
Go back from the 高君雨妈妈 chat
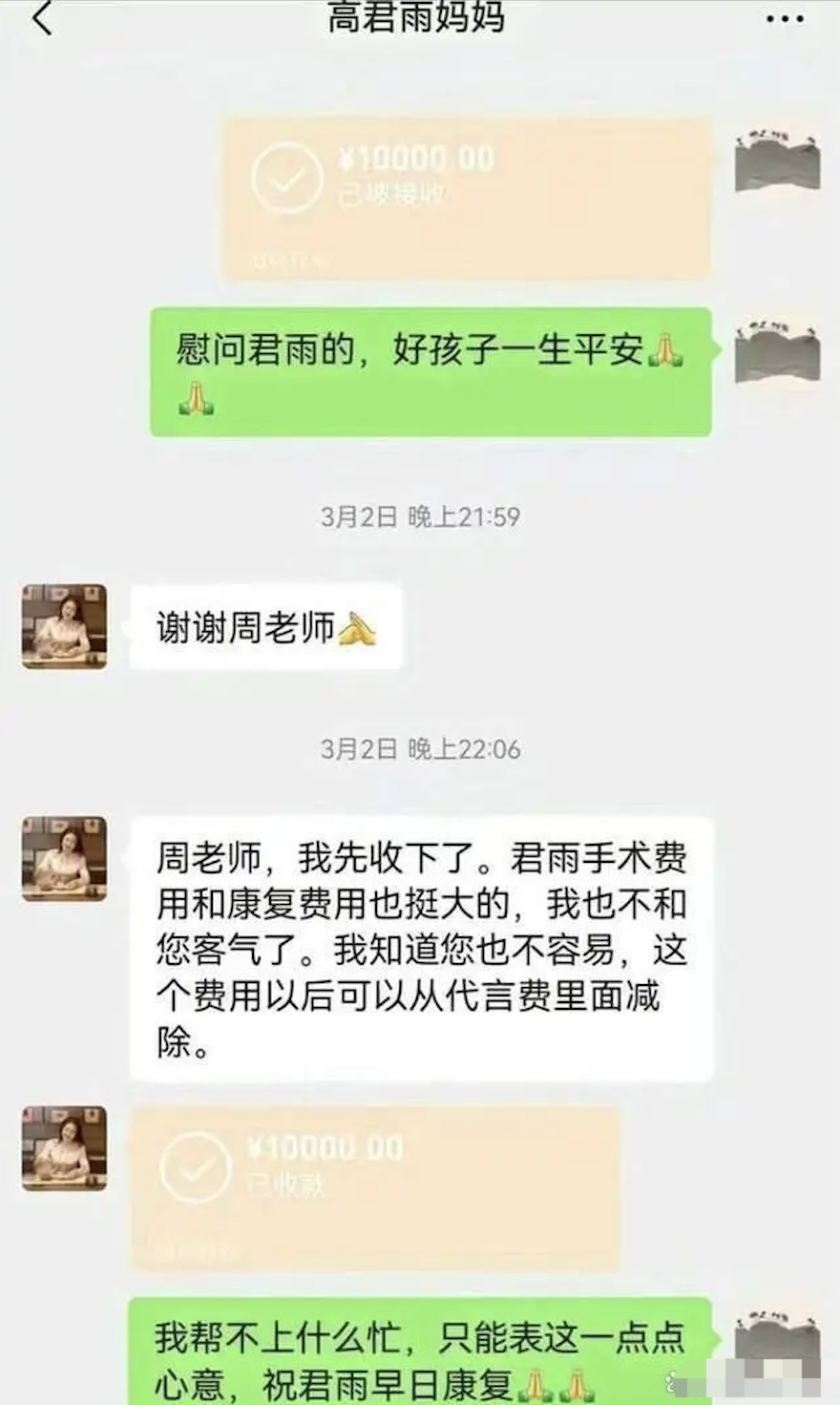[43, 17]
